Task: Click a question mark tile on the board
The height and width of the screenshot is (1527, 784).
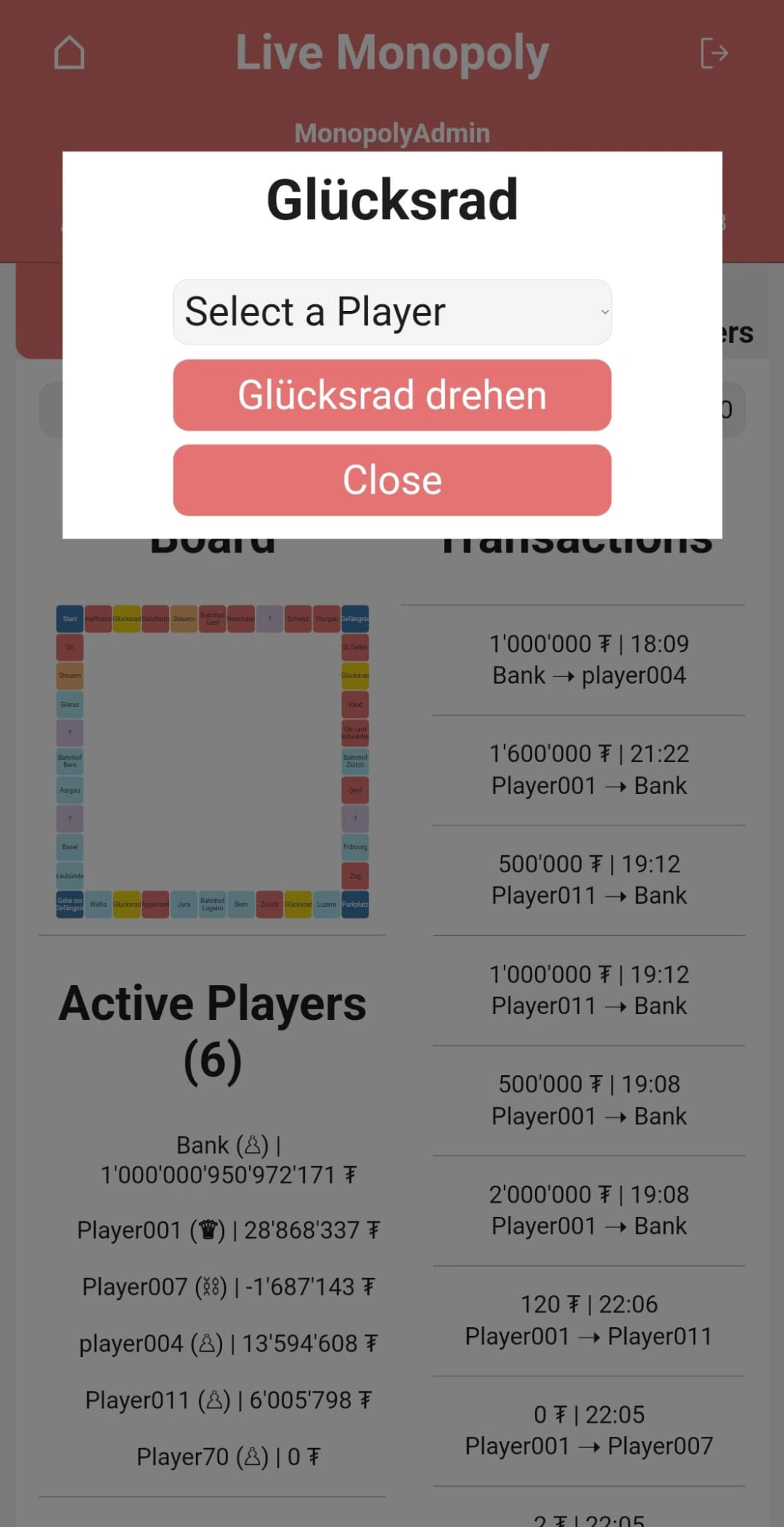Action: pyautogui.click(x=69, y=732)
